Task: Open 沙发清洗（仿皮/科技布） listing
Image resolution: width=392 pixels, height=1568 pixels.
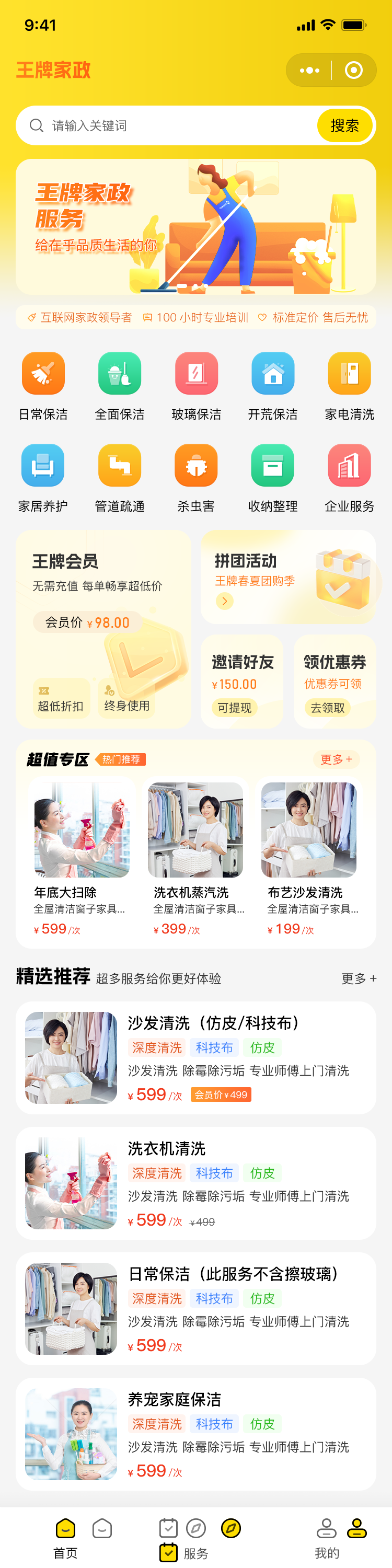Action: click(195, 1058)
